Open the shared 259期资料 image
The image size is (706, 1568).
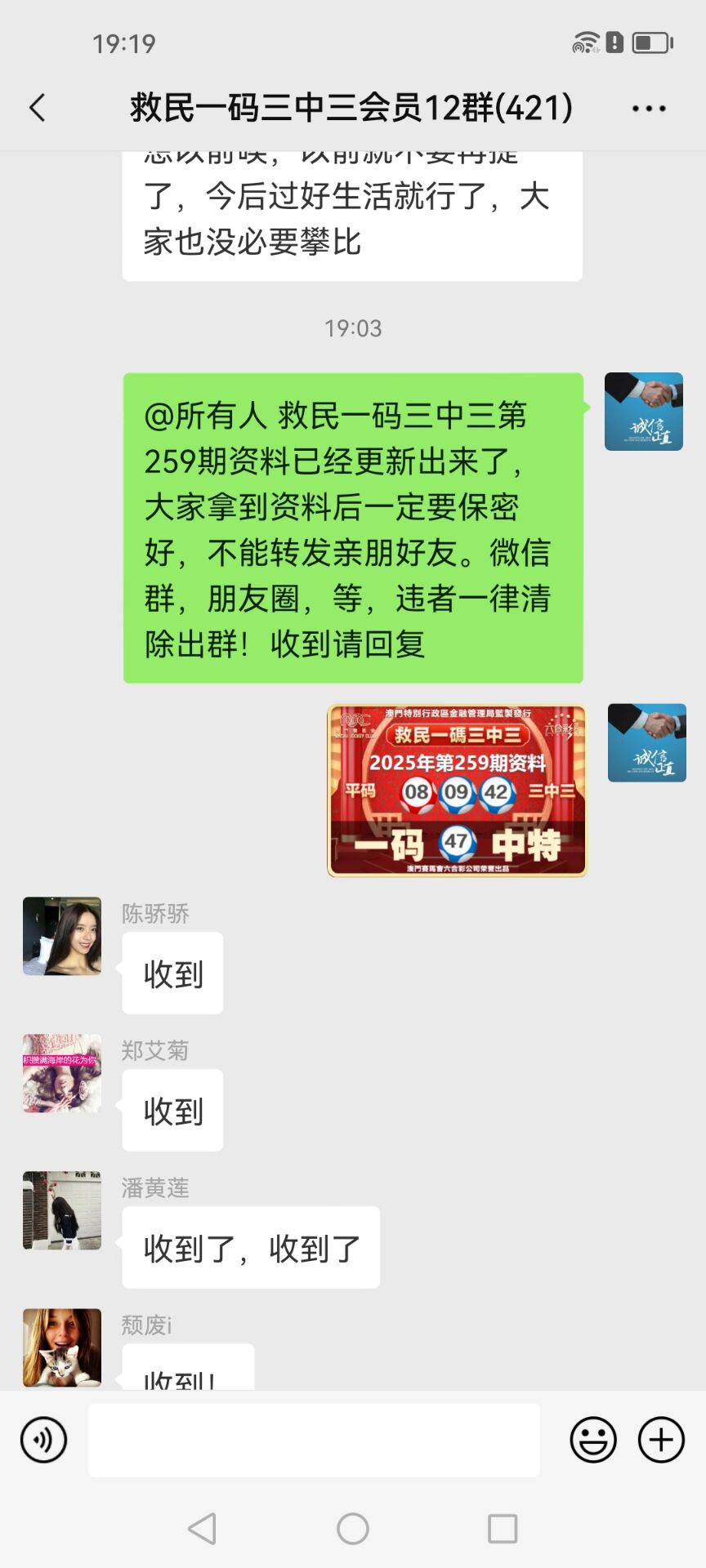[x=457, y=791]
